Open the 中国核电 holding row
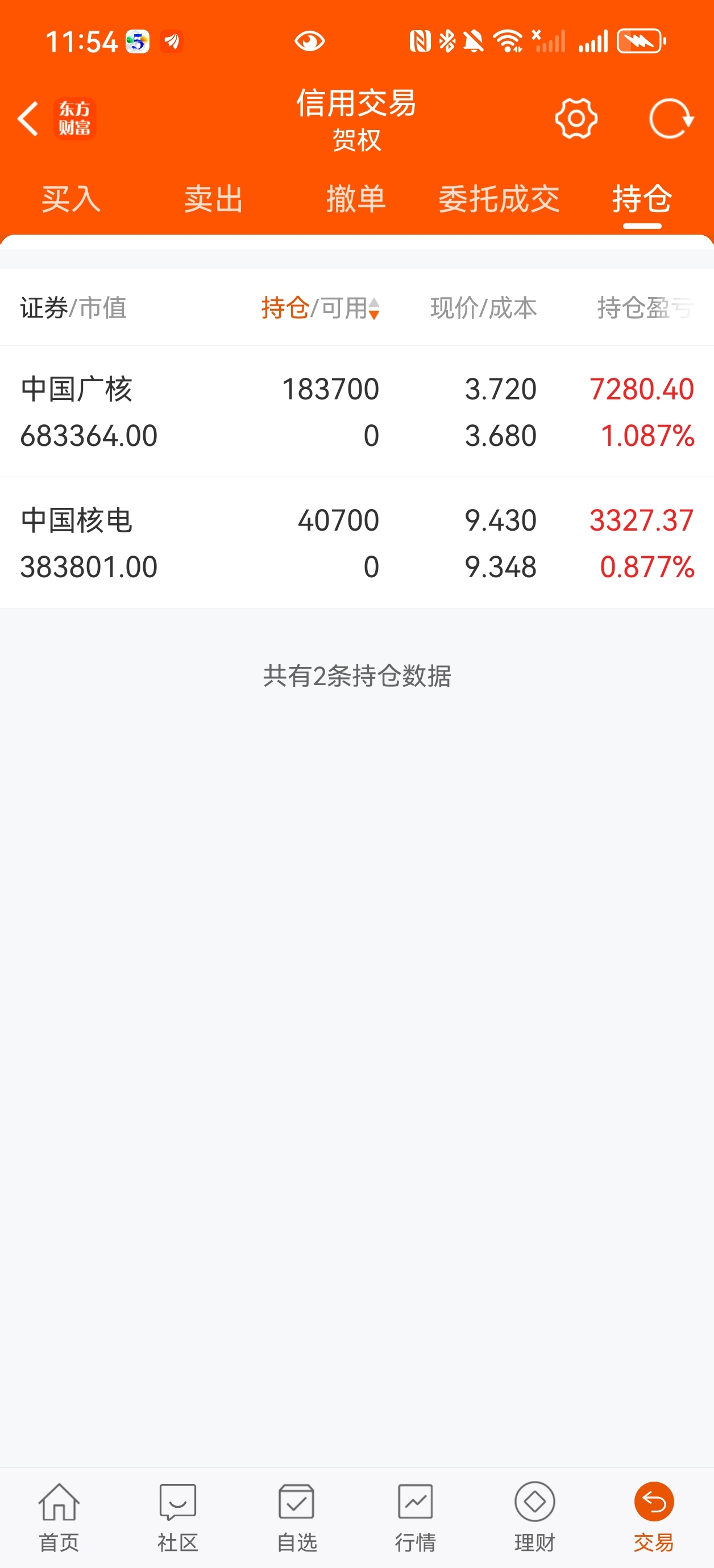This screenshot has width=714, height=1568. coord(357,543)
